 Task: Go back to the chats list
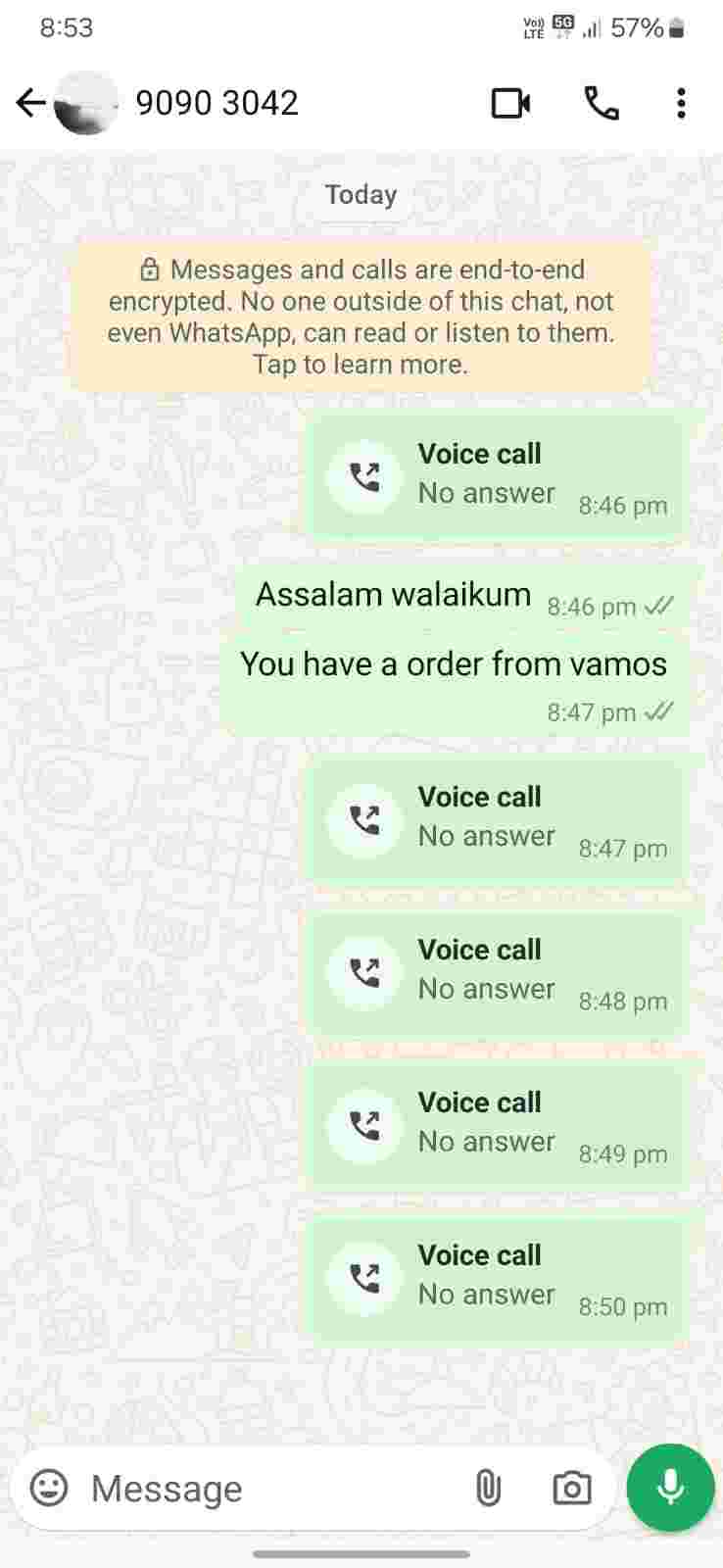tap(30, 103)
